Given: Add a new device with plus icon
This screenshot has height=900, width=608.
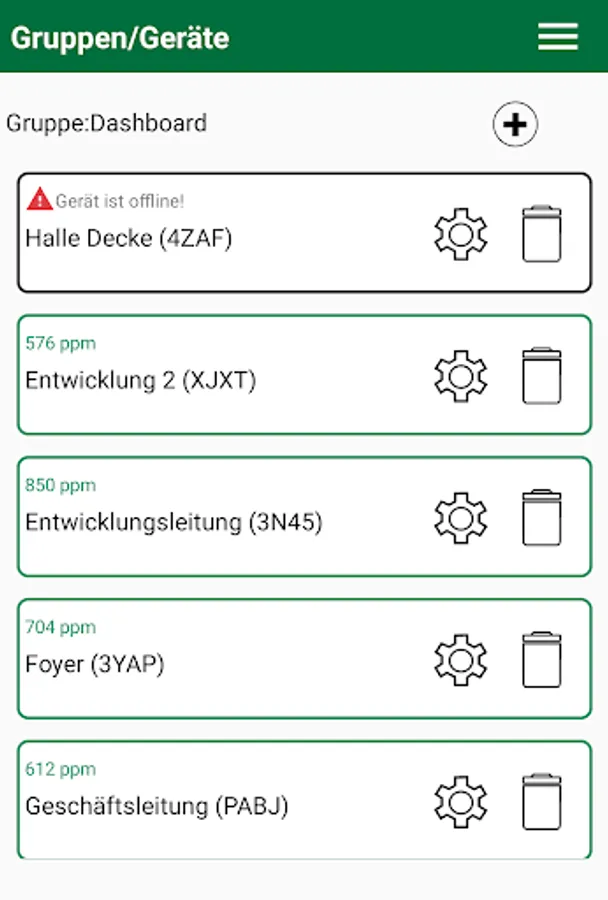Looking at the screenshot, I should point(515,125).
